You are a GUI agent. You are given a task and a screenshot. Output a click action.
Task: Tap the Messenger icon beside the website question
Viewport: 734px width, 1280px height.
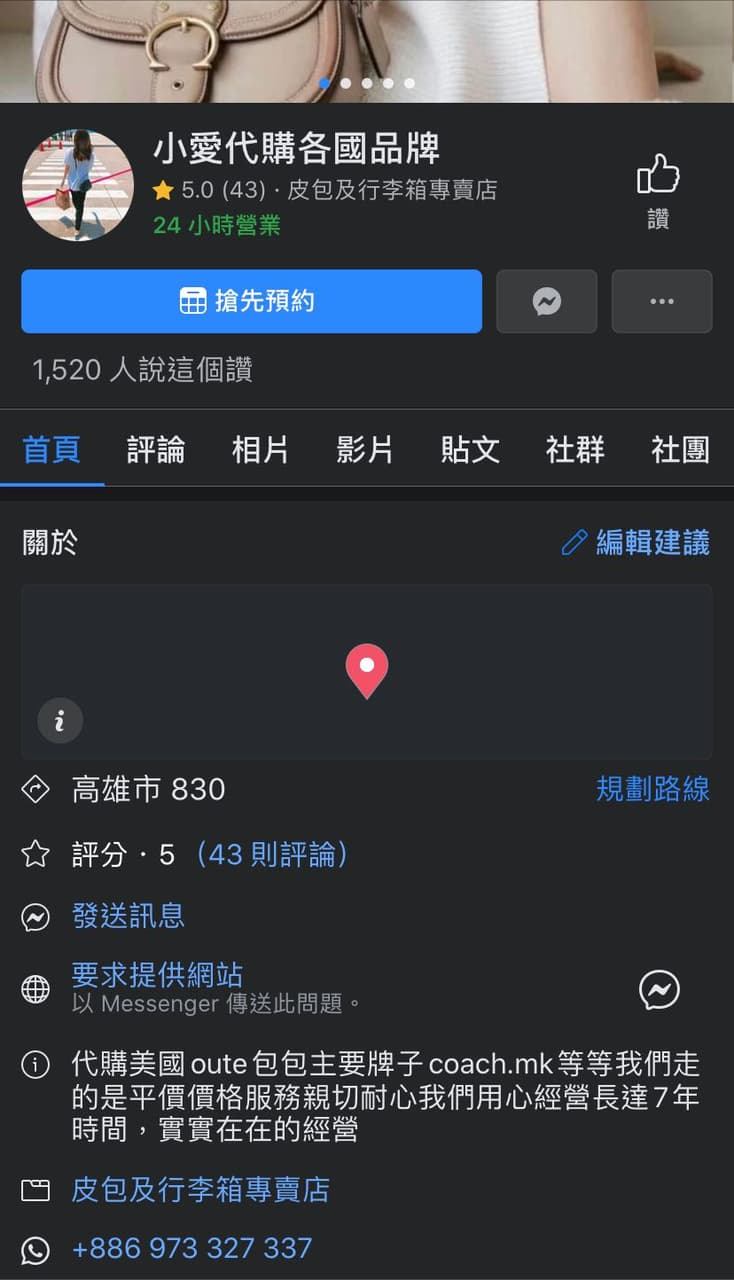659,988
